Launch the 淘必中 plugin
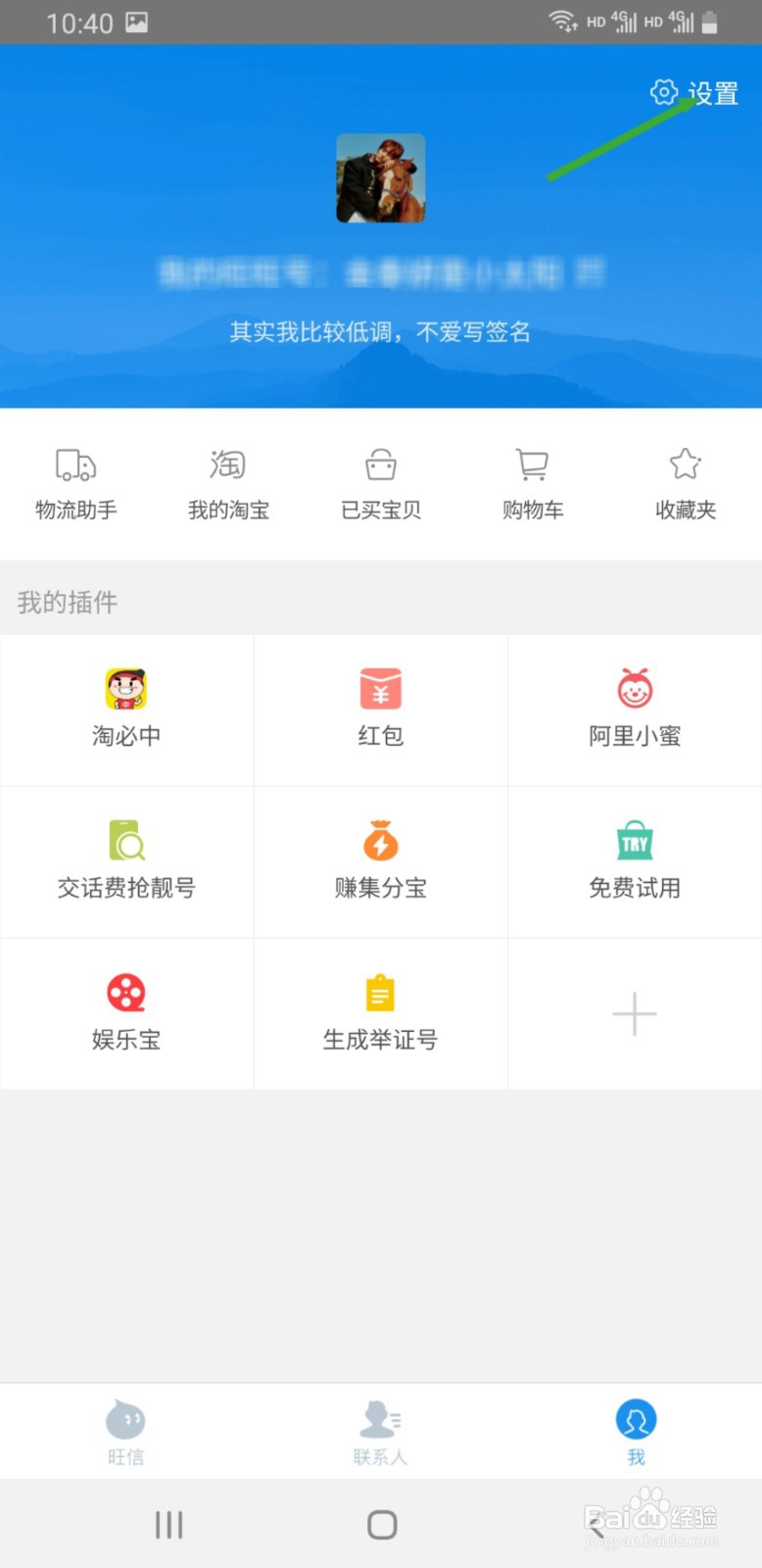This screenshot has width=762, height=1568. tap(126, 710)
